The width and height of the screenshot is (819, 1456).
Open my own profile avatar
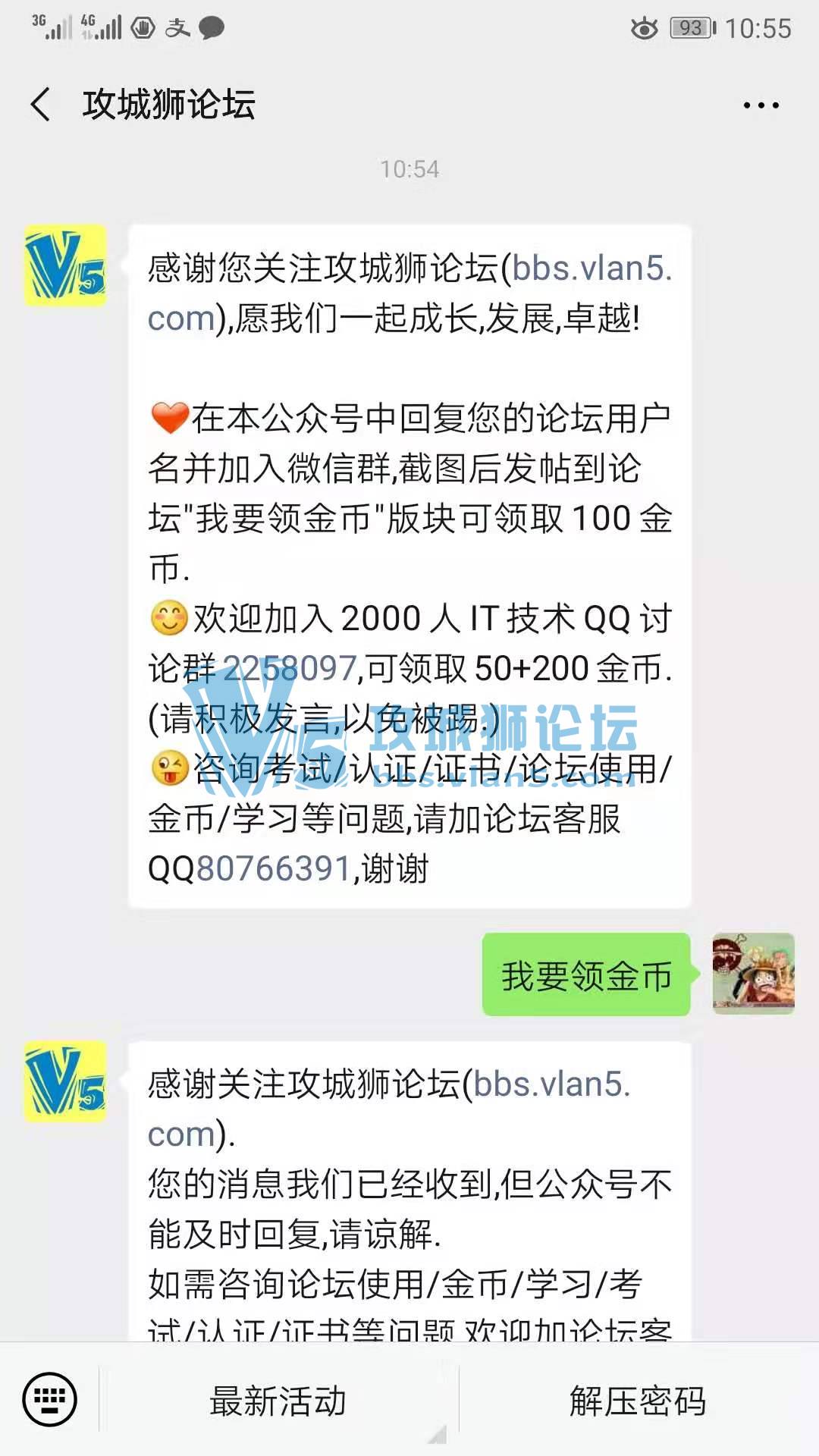click(753, 974)
